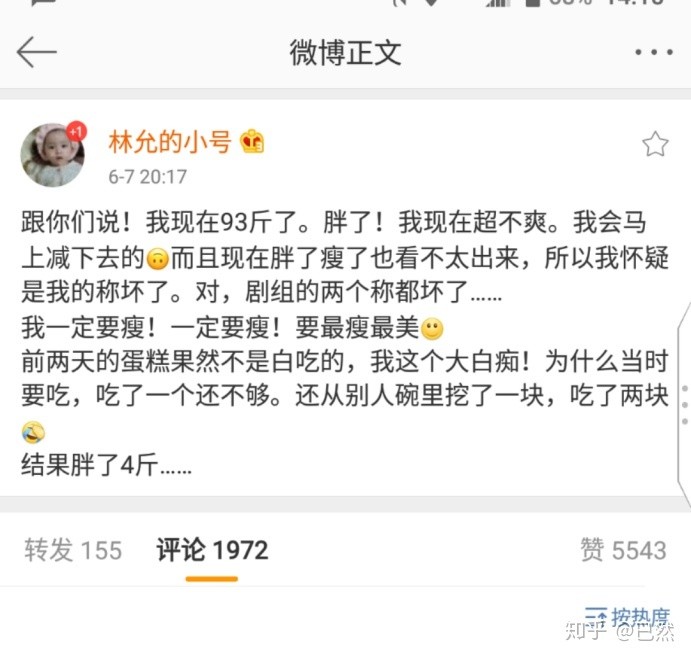The height and width of the screenshot is (659, 691).
Task: Switch to the 转发 155 tab
Action: [x=73, y=549]
